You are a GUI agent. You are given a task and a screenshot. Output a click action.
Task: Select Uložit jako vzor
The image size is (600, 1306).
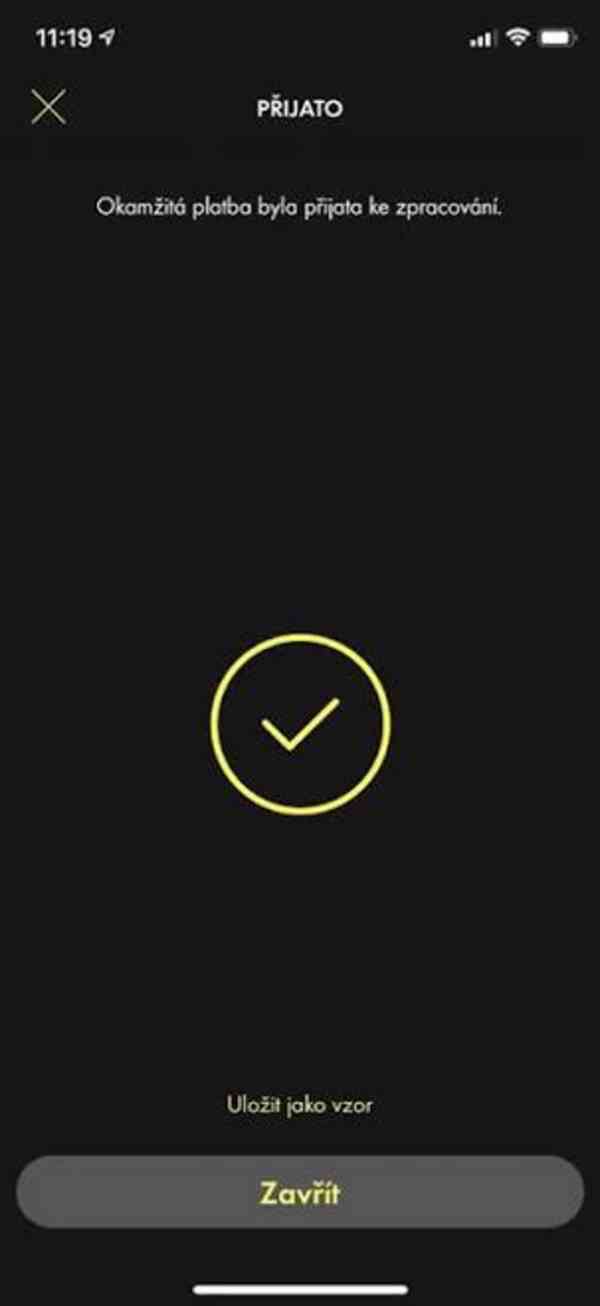299,1106
